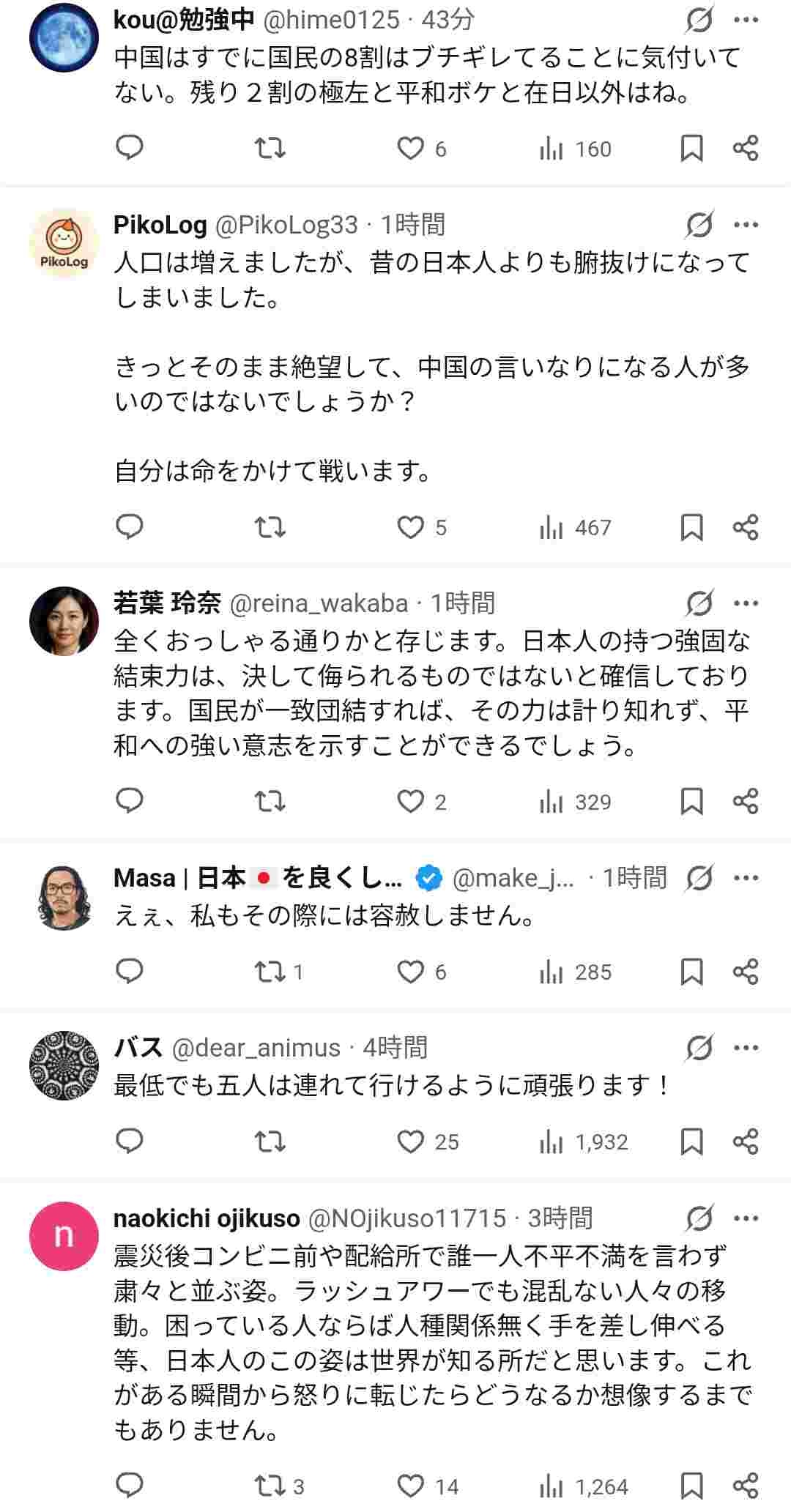Open Grok icon on 若葉 玲奈's reply
This screenshot has width=791, height=1512.
tap(699, 603)
